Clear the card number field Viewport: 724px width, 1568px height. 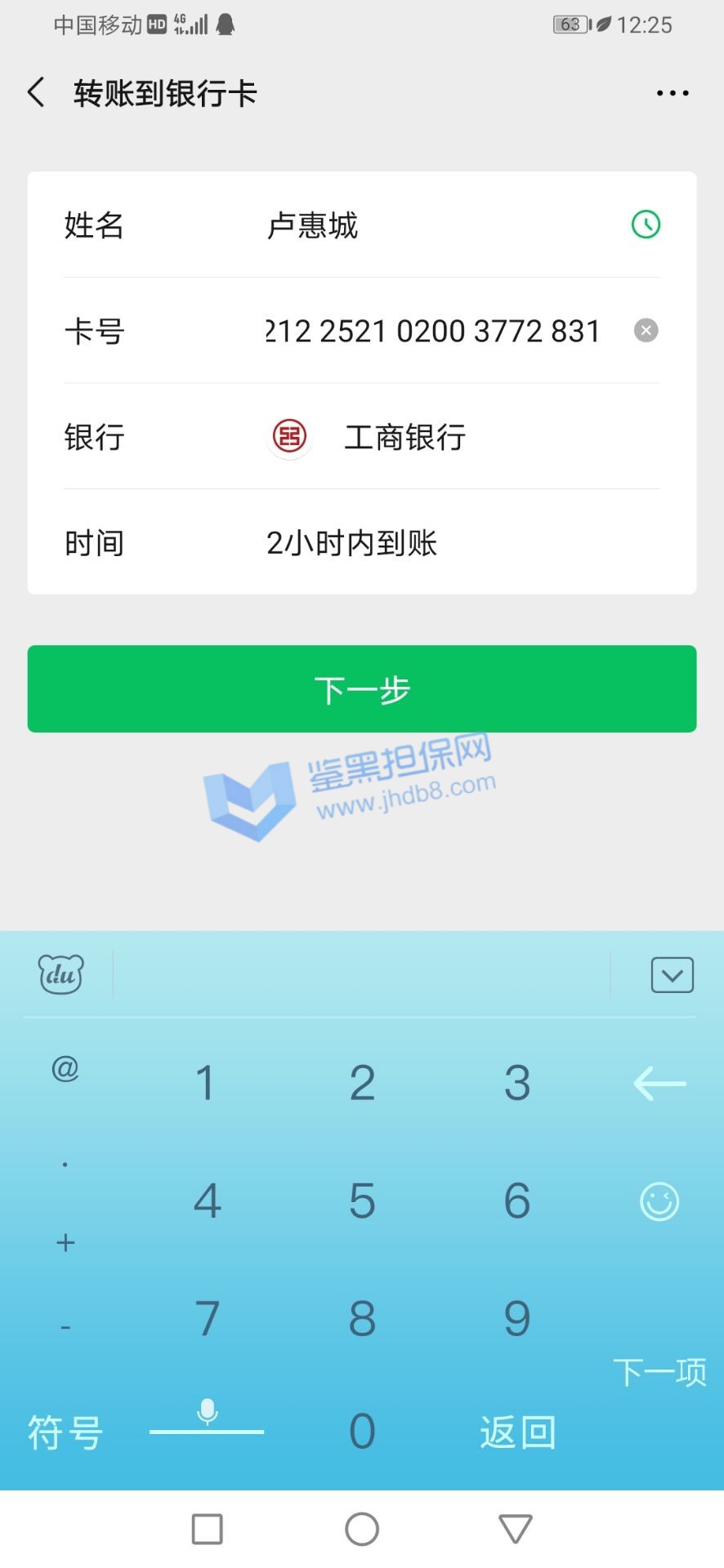click(x=646, y=331)
